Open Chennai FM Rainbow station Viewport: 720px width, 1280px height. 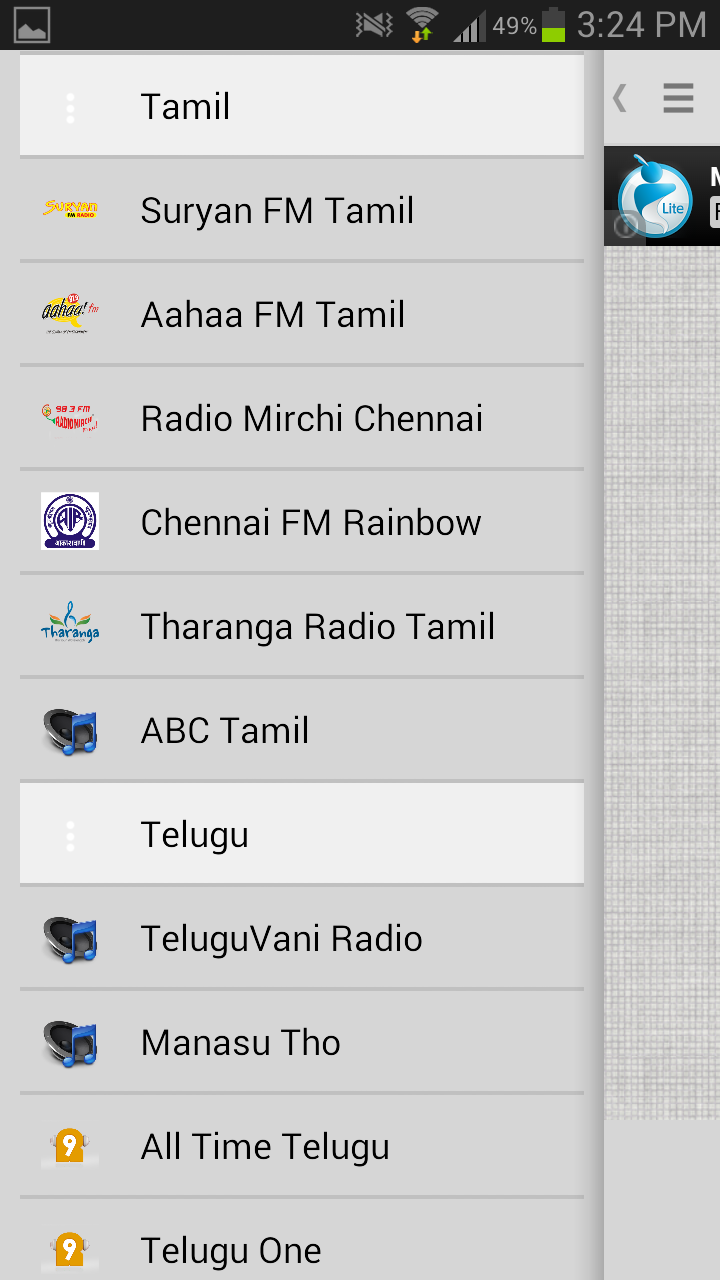coord(300,522)
